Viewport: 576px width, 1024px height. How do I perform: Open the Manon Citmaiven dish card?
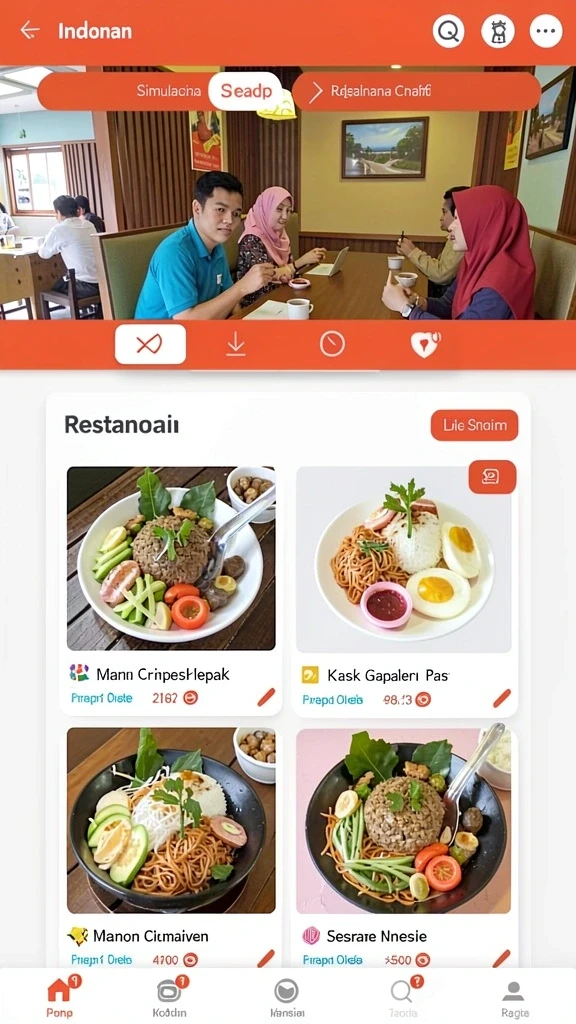[171, 847]
